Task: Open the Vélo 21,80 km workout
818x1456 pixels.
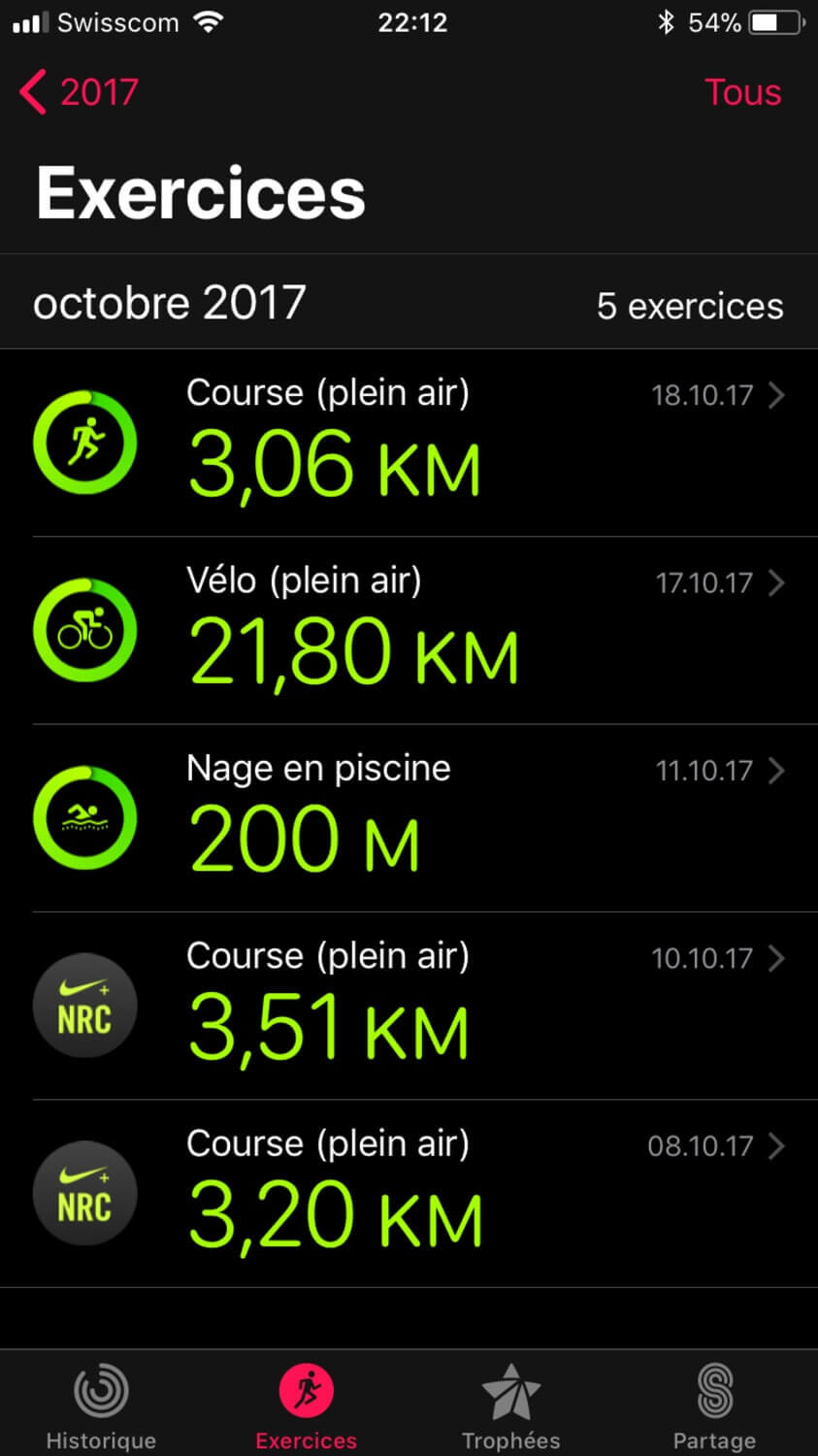Action: pyautogui.click(x=409, y=631)
